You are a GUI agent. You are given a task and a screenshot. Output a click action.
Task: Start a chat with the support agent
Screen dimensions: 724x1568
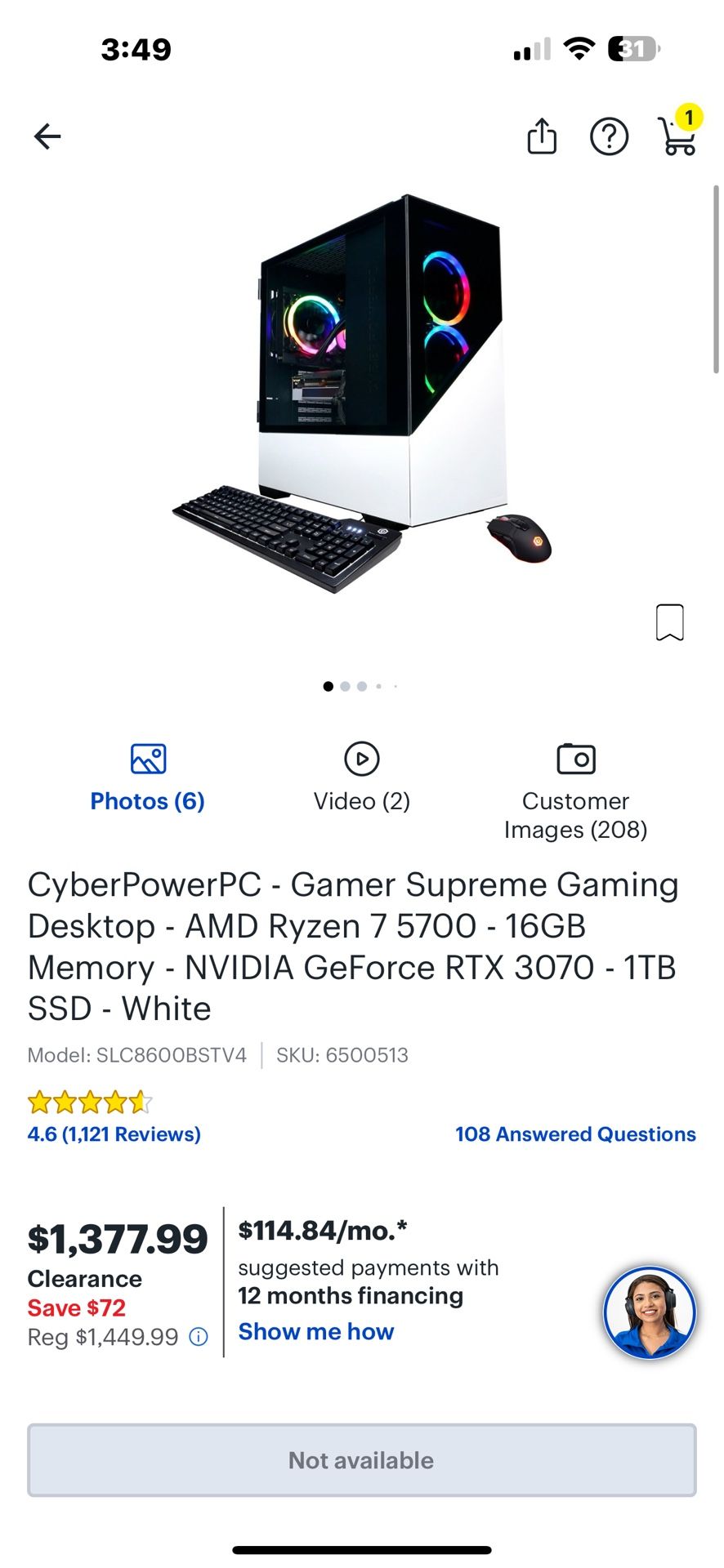click(x=650, y=1312)
